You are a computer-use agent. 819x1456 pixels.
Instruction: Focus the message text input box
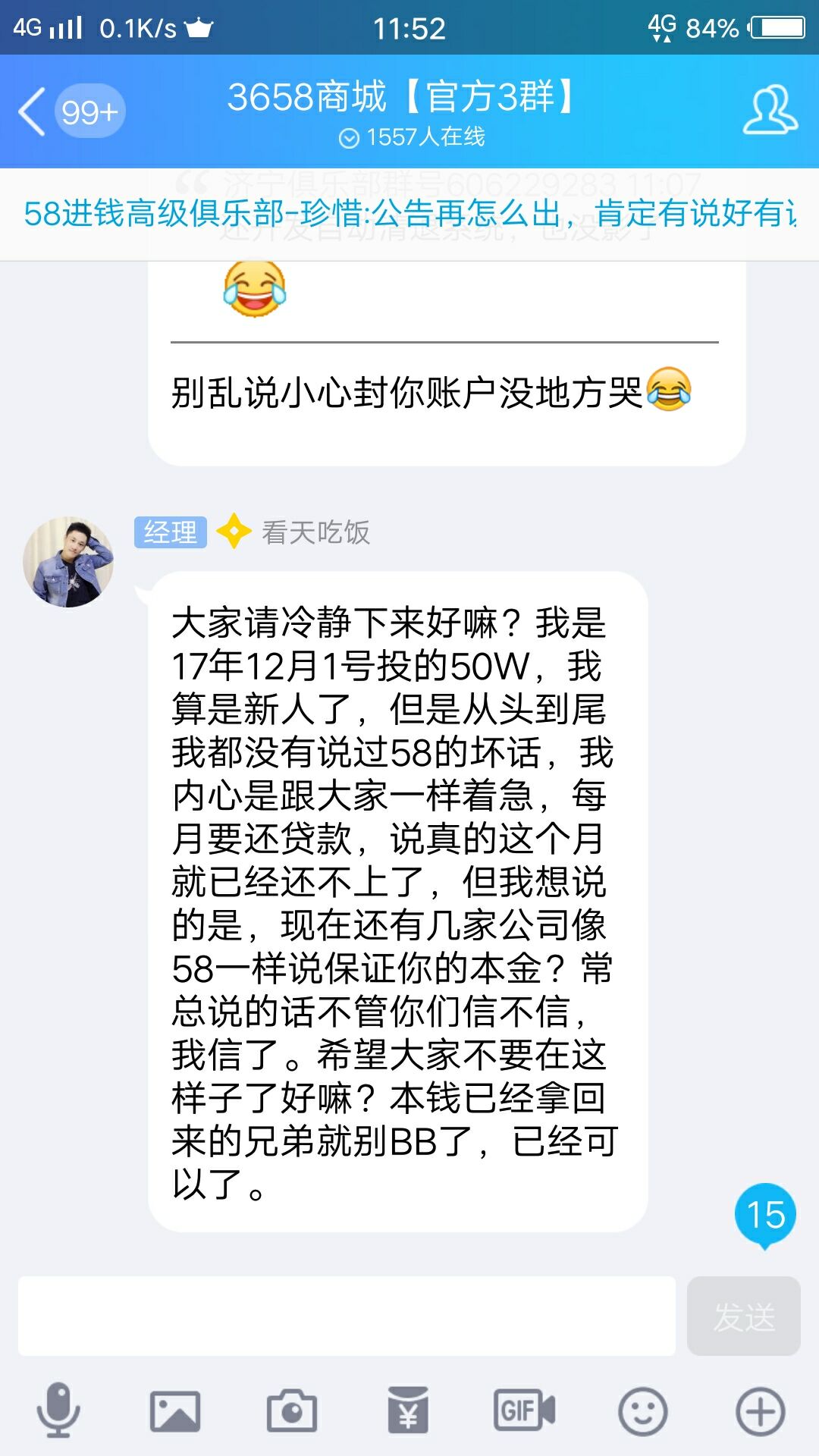[347, 1316]
